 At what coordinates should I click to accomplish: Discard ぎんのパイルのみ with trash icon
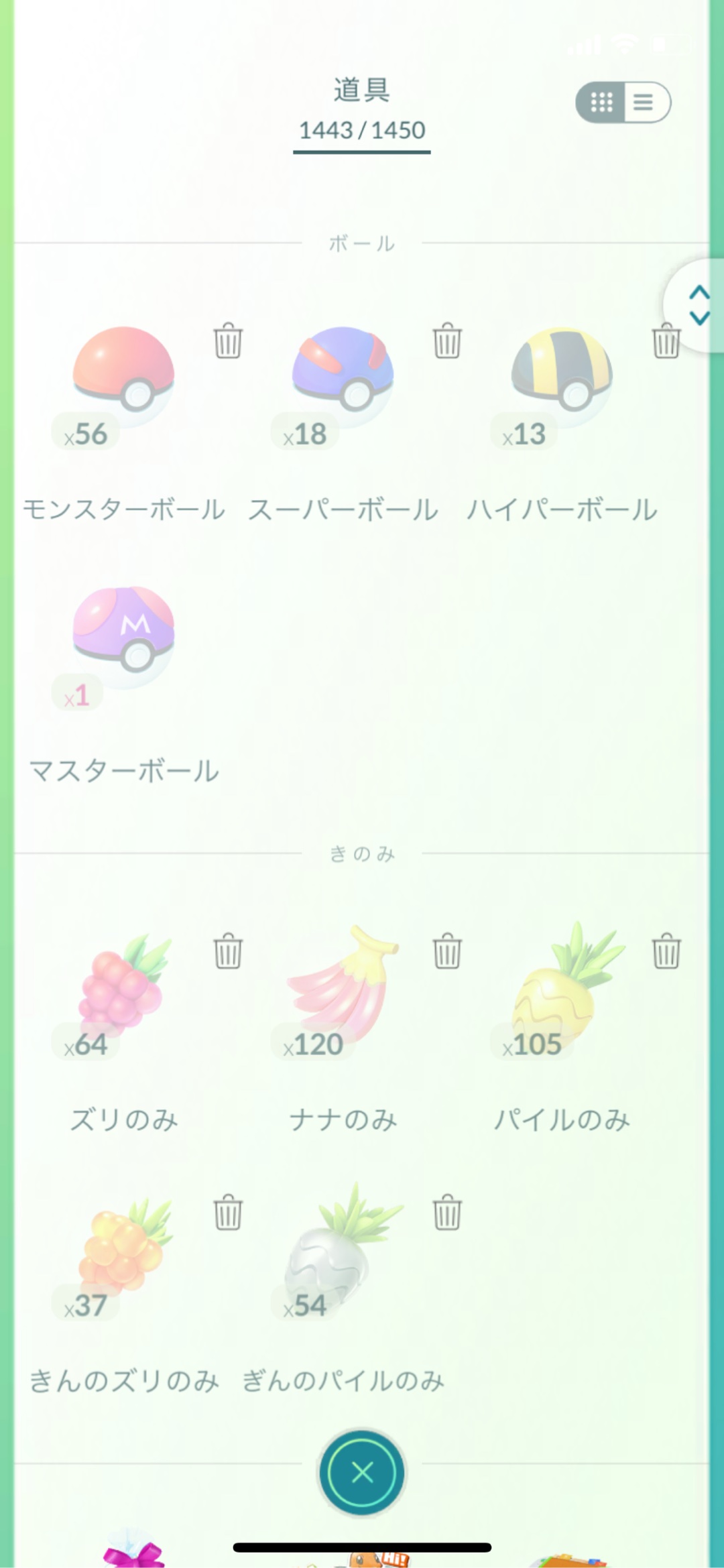coord(447,1212)
